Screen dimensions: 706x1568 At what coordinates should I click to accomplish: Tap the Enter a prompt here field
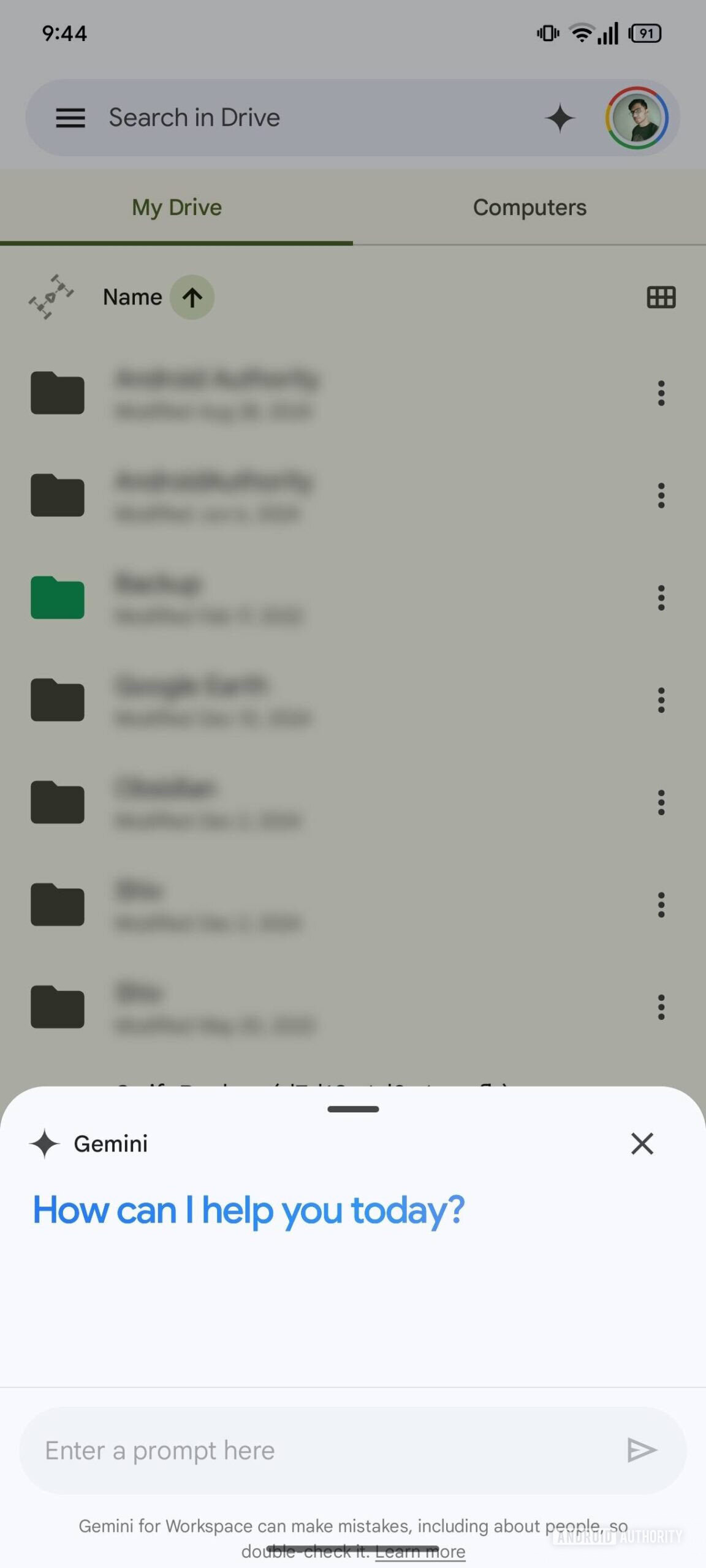[x=319, y=1450]
